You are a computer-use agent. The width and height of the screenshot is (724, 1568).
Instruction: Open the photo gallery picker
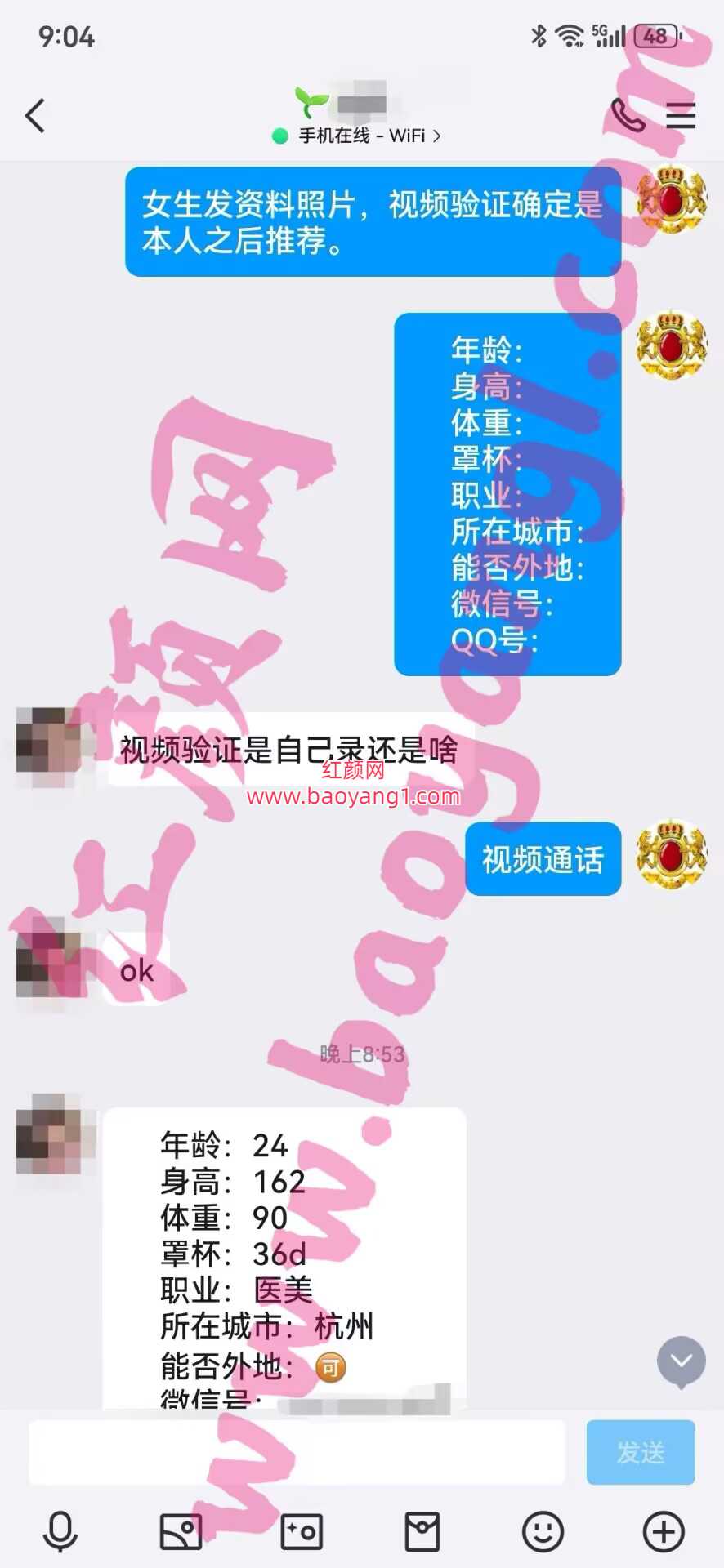point(181,1531)
